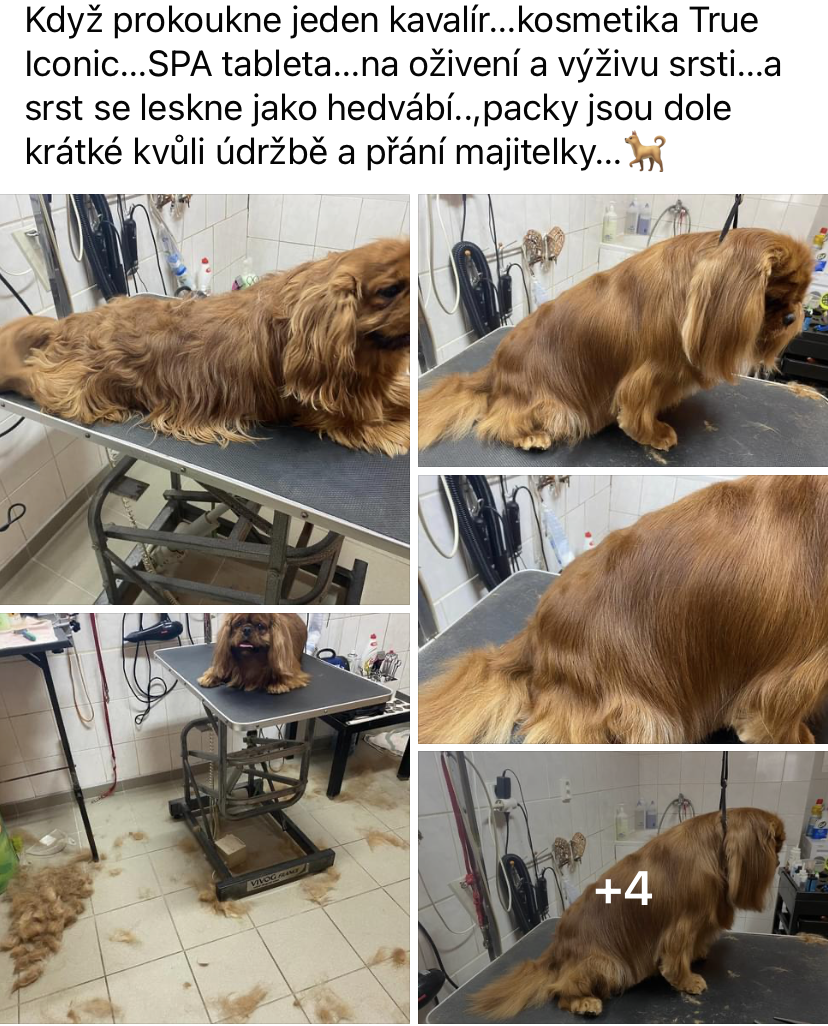Open the top-right photo of the groomed dog sitting
This screenshot has width=828, height=1026.
[x=622, y=330]
